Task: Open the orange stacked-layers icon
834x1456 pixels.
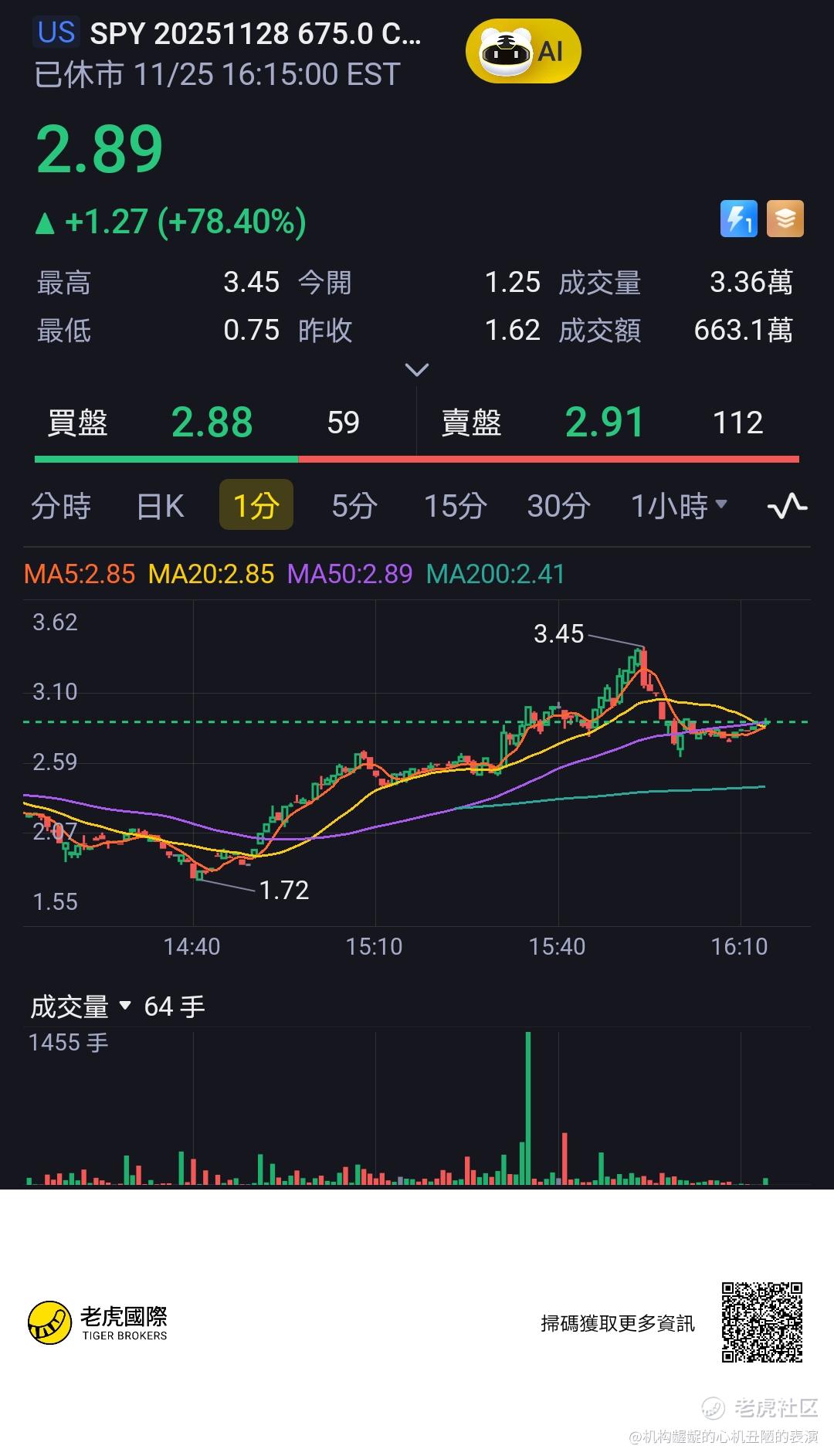Action: tap(785, 219)
